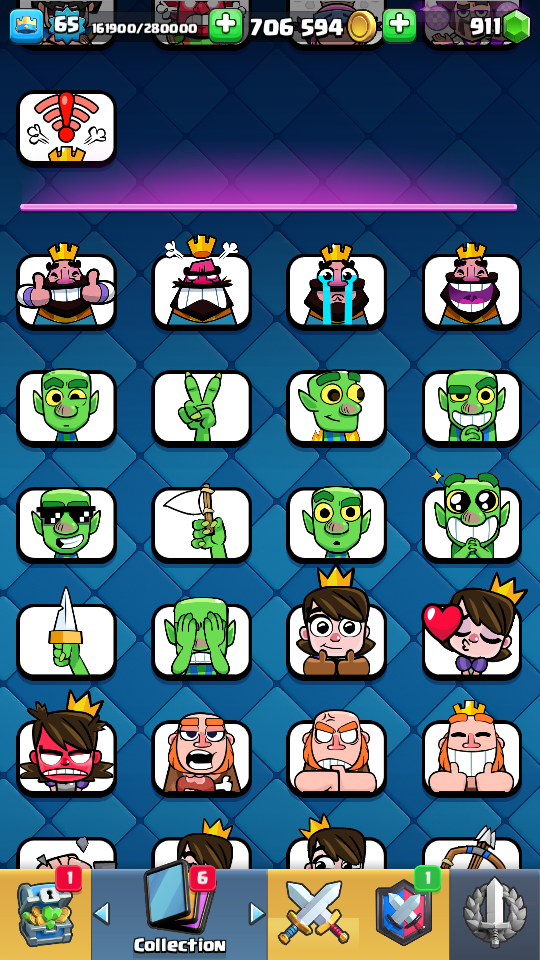Tap the green plus next to experience bar
This screenshot has height=960, width=540.
click(x=225, y=26)
